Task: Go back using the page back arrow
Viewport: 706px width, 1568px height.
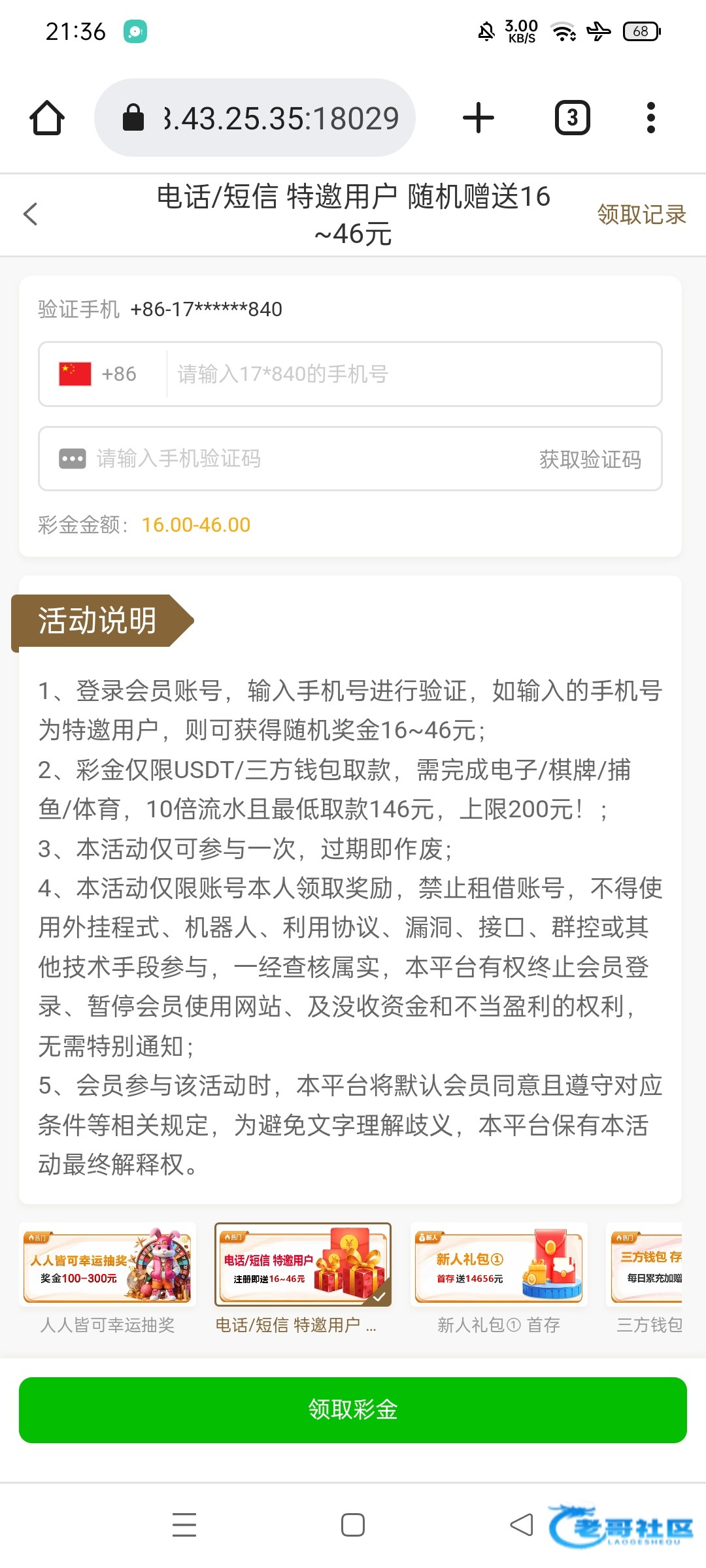Action: tap(30, 214)
